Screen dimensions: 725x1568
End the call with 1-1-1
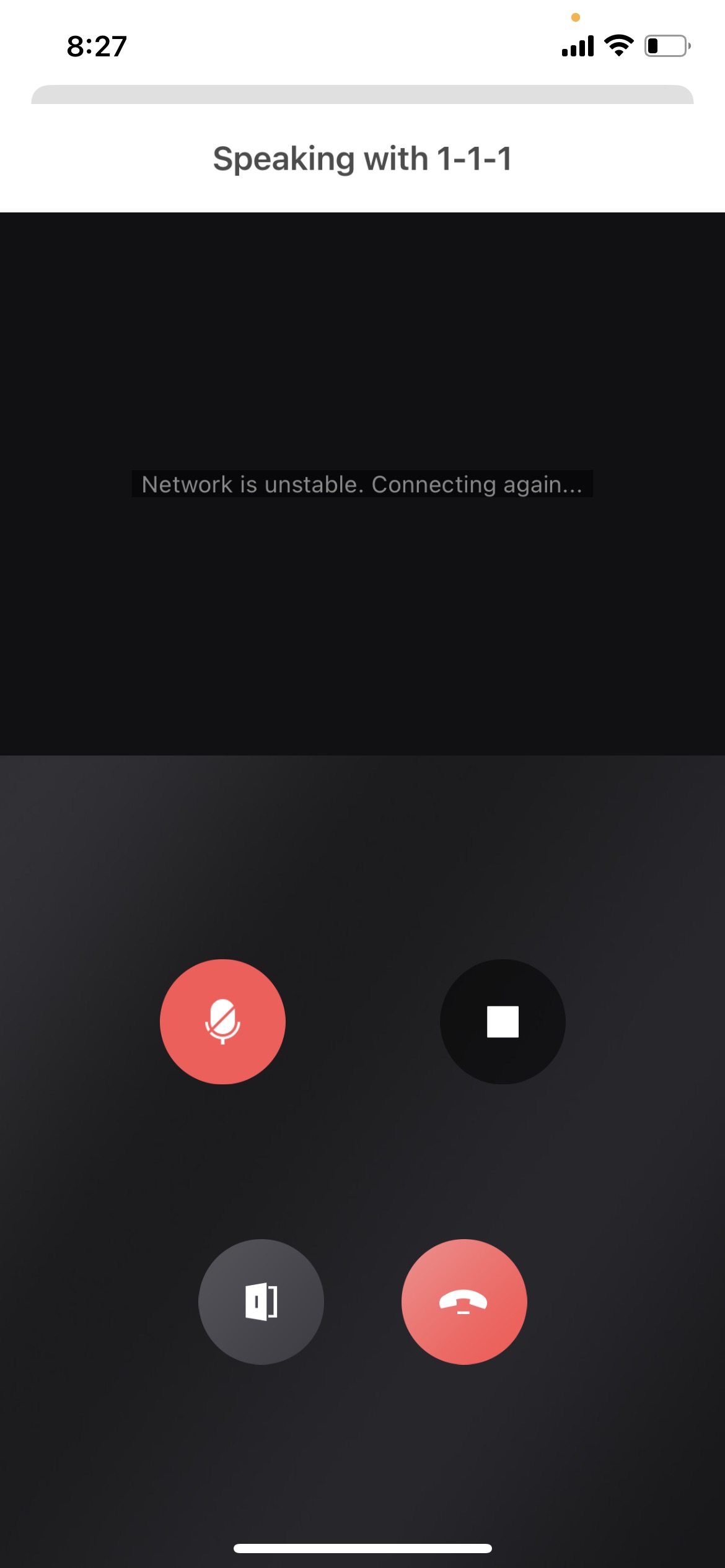coord(464,1301)
